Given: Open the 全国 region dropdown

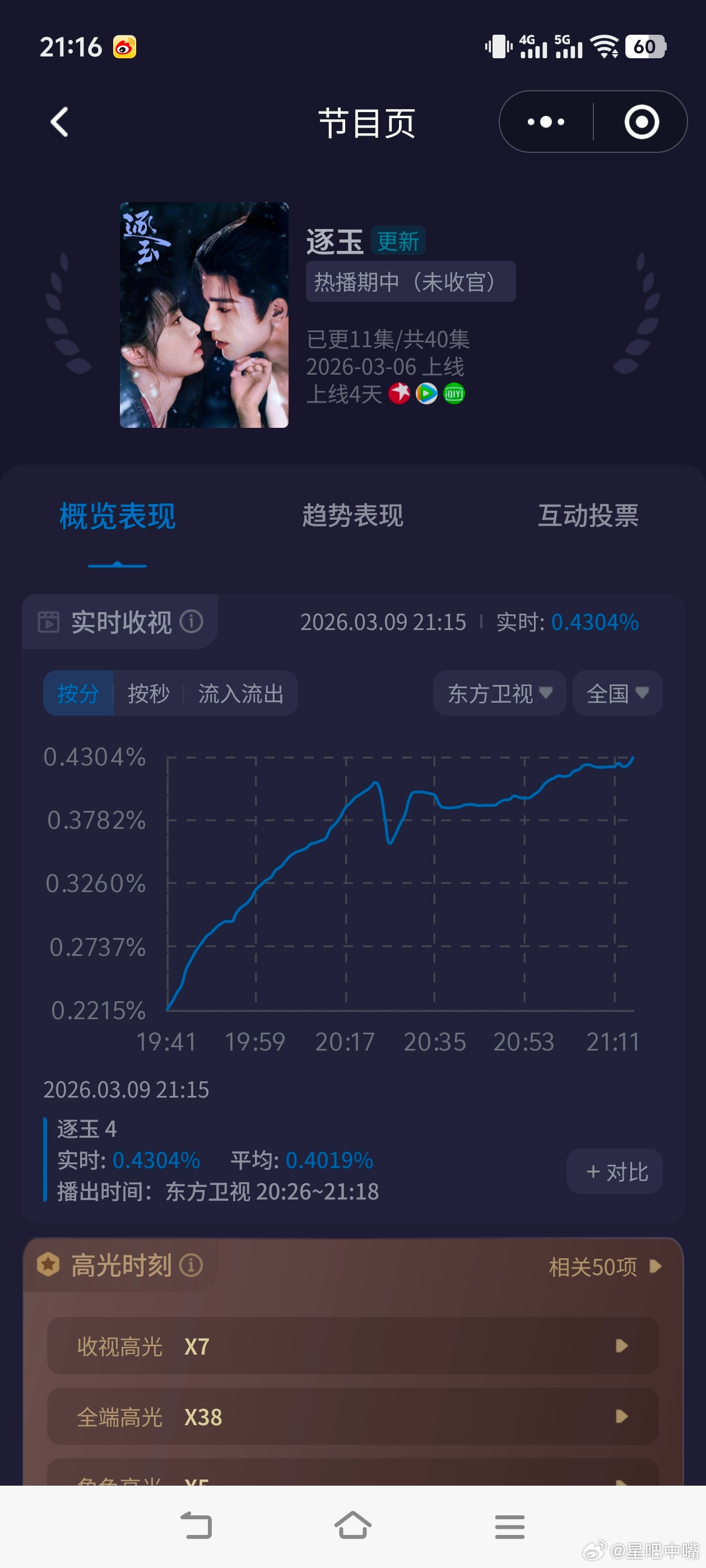Looking at the screenshot, I should pyautogui.click(x=616, y=693).
